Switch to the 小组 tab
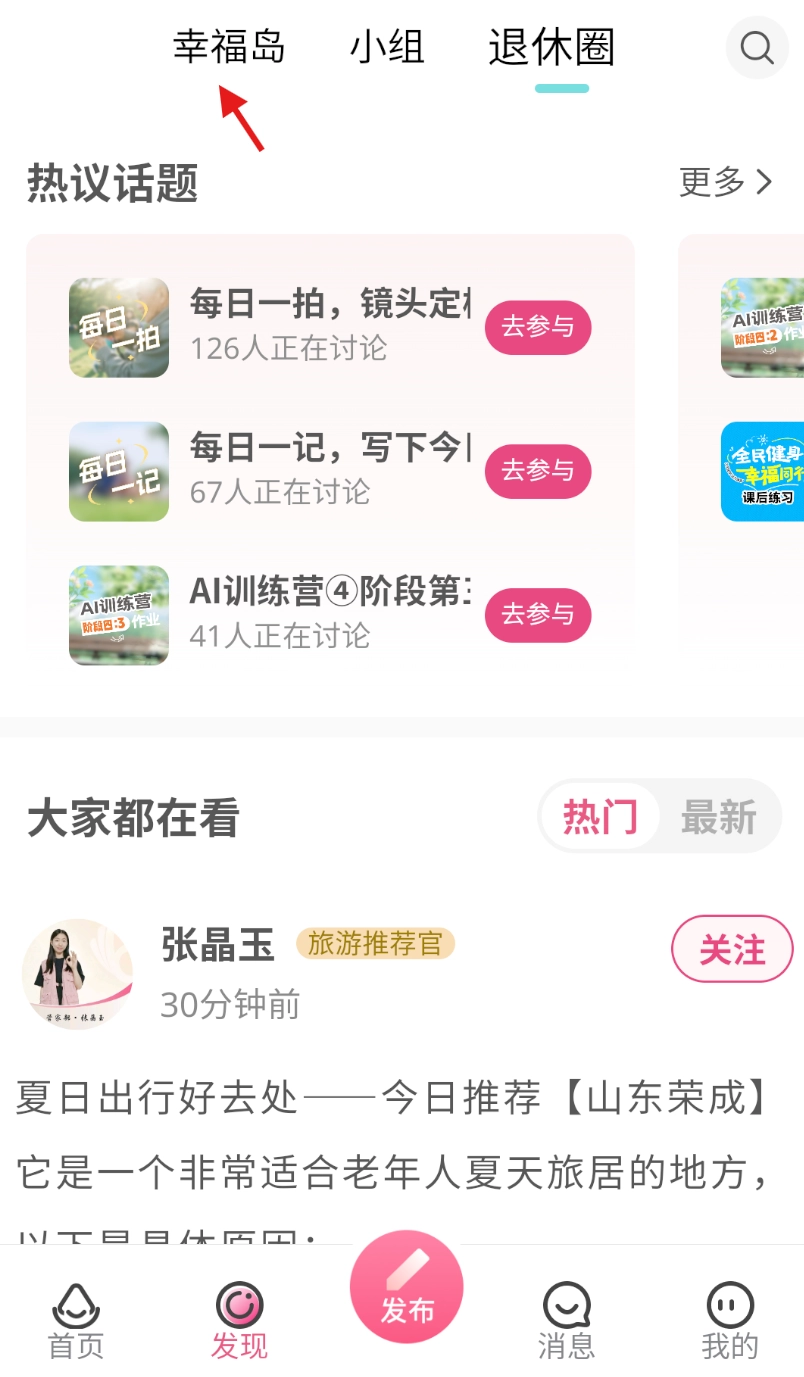804x1377 pixels. 387,47
